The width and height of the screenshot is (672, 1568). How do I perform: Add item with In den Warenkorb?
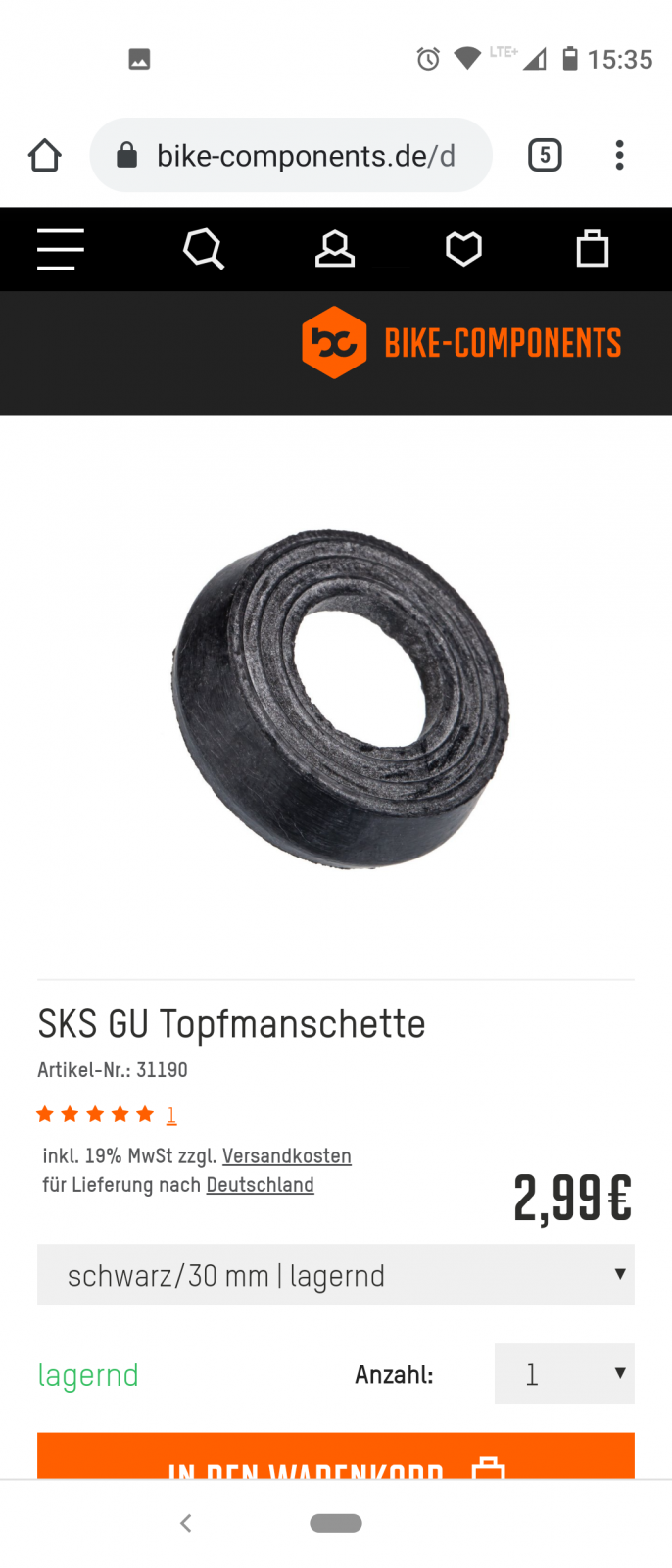pyautogui.click(x=336, y=1458)
